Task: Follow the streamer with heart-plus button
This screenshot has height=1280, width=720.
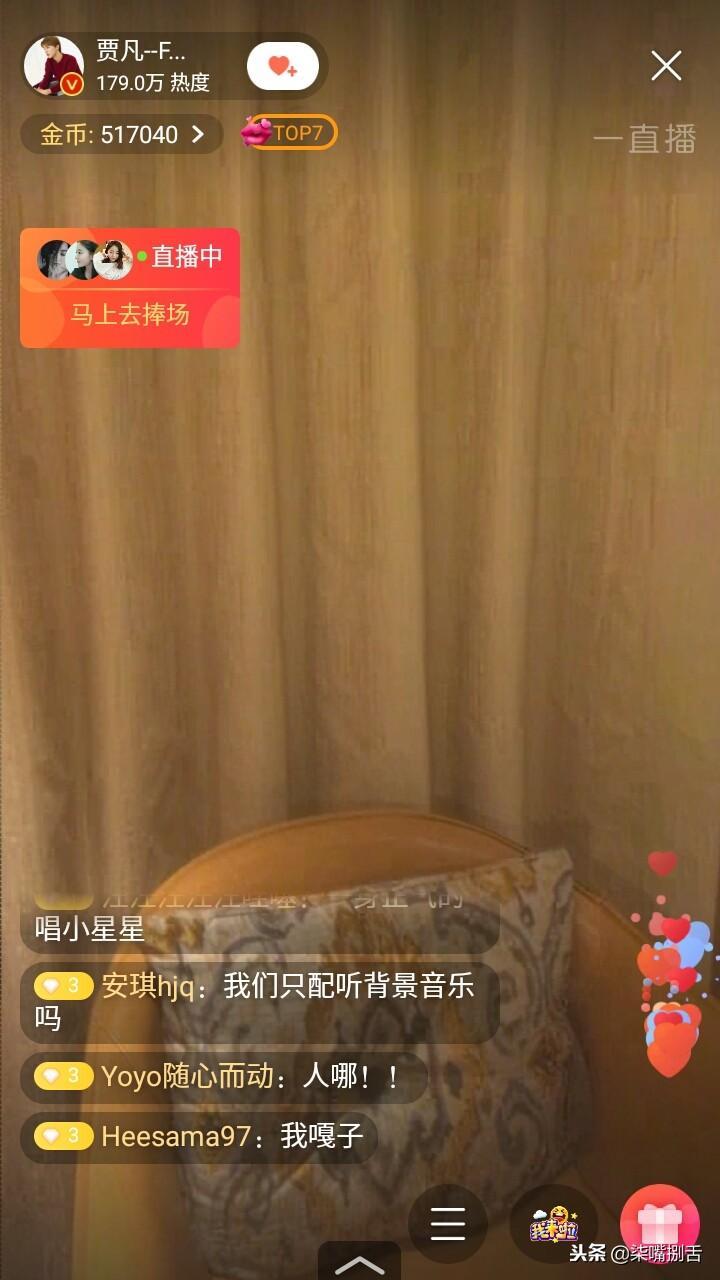Action: tap(282, 67)
